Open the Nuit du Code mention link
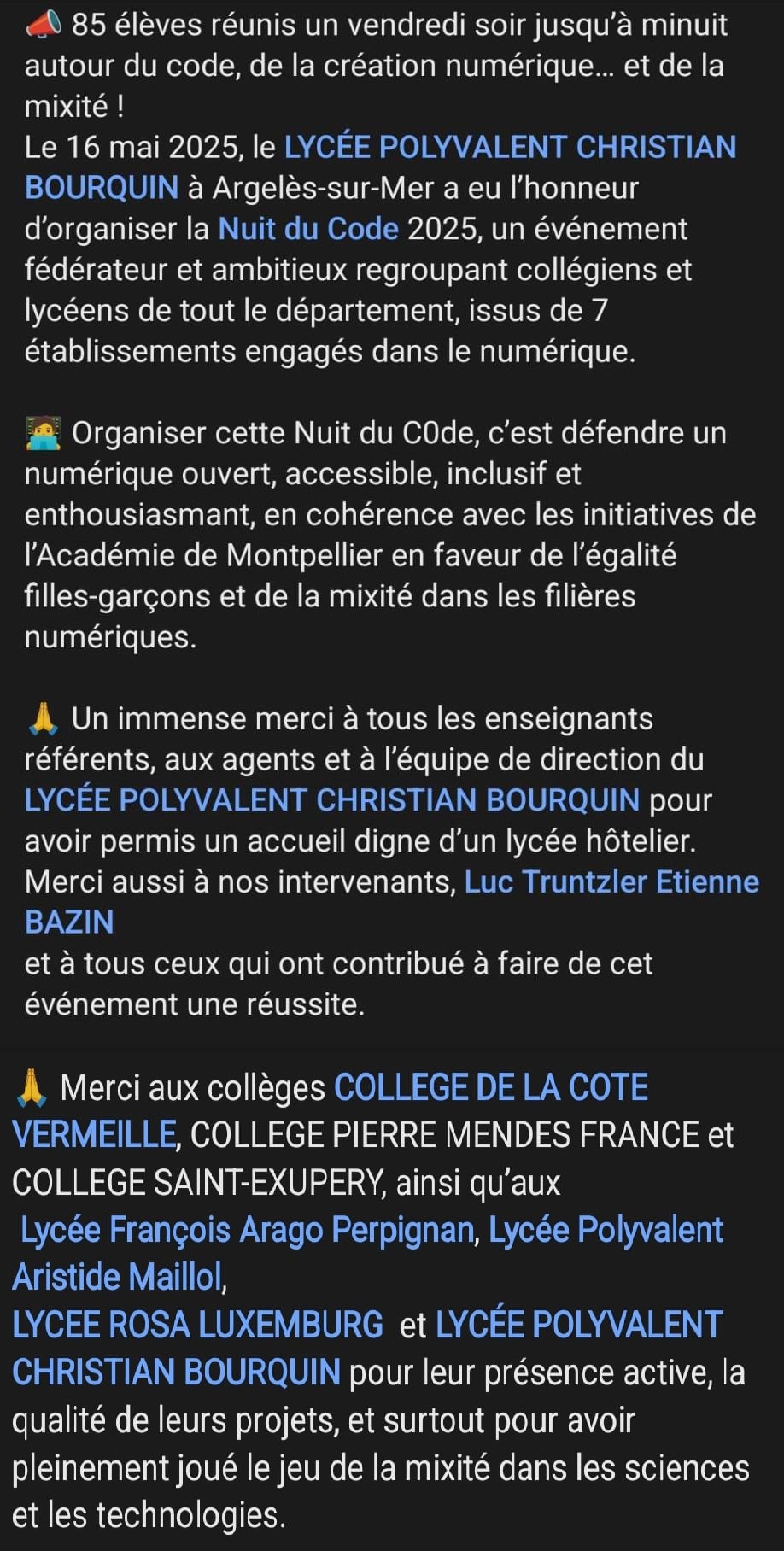 pos(308,229)
